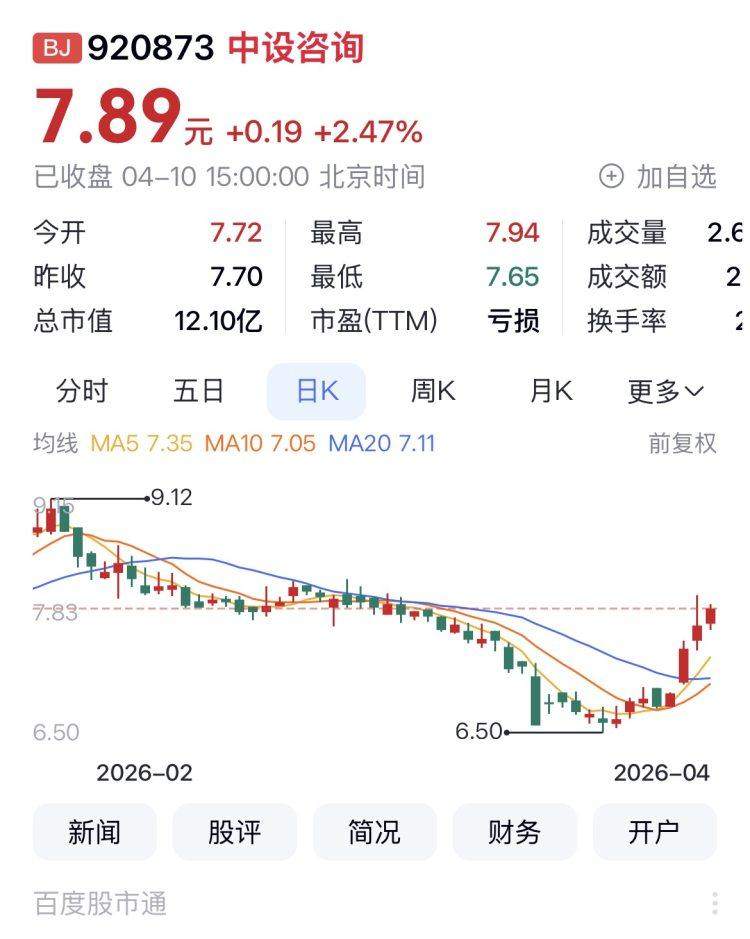
Task: Select the 五日 chart tab
Action: (x=199, y=391)
